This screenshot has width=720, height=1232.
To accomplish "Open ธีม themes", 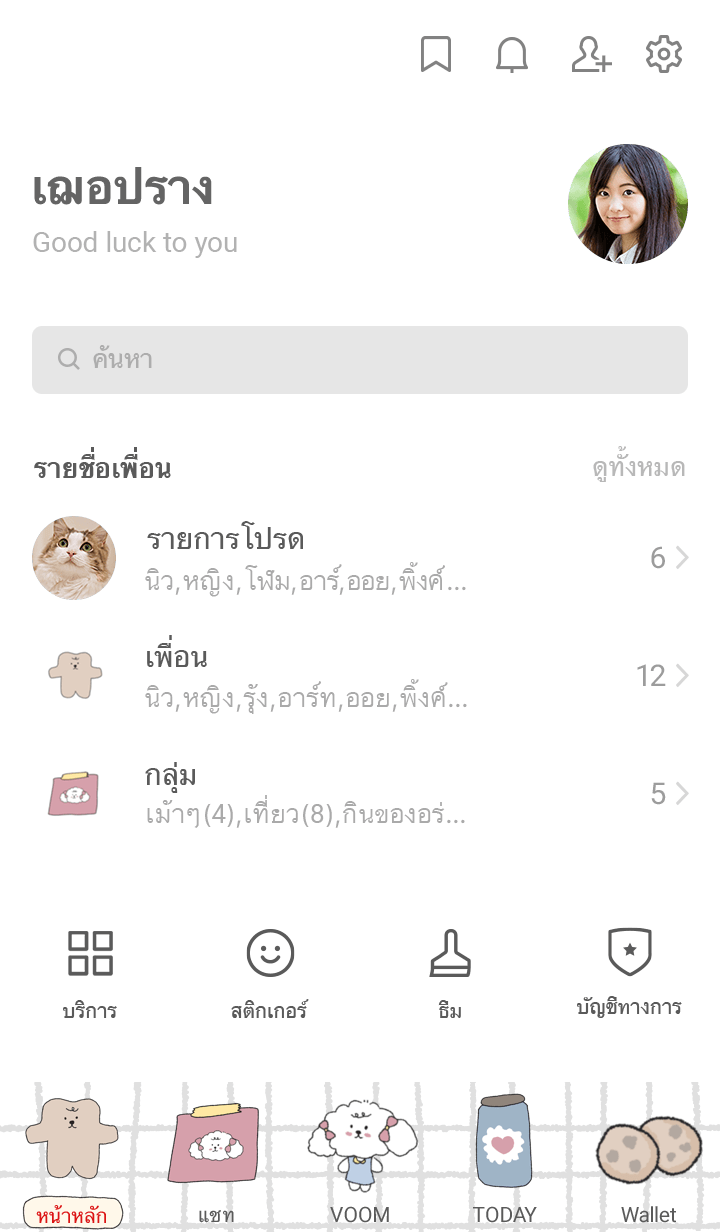I will 450,972.
